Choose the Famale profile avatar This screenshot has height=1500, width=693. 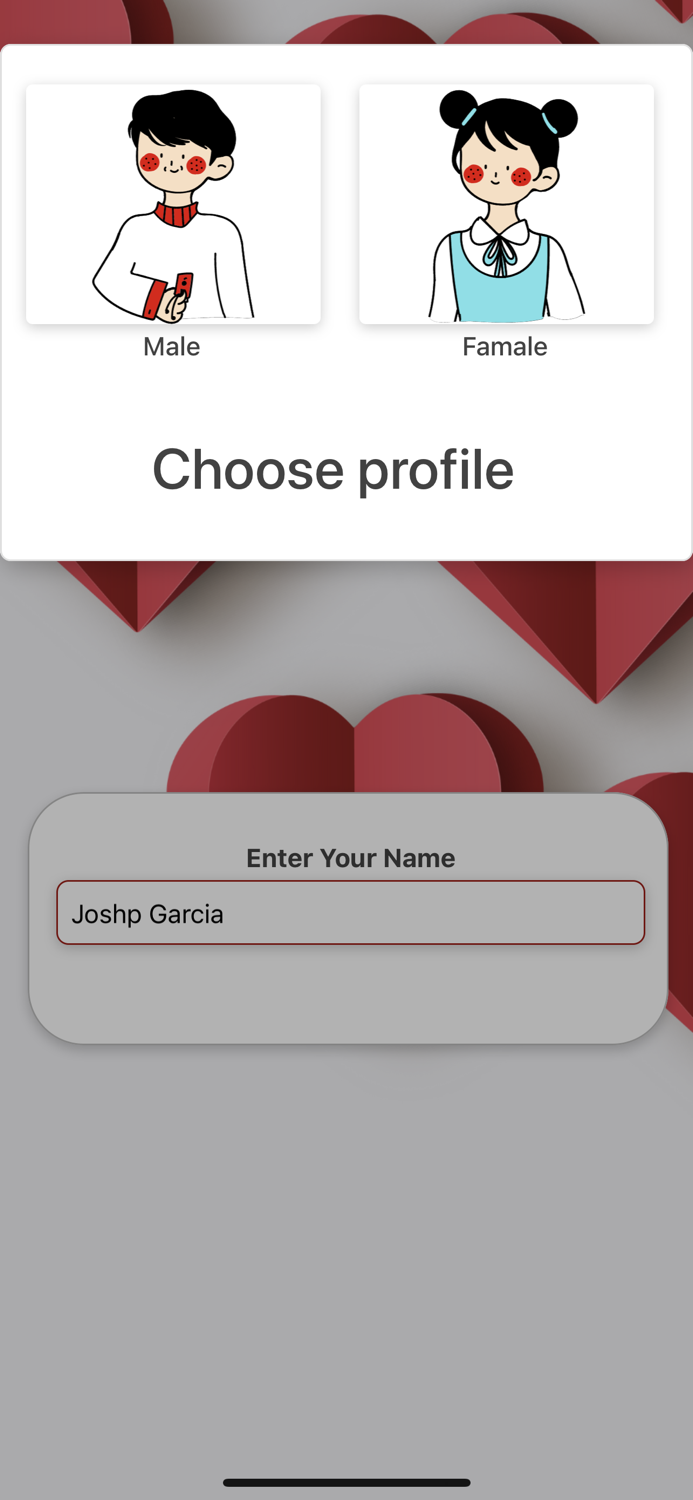(506, 204)
